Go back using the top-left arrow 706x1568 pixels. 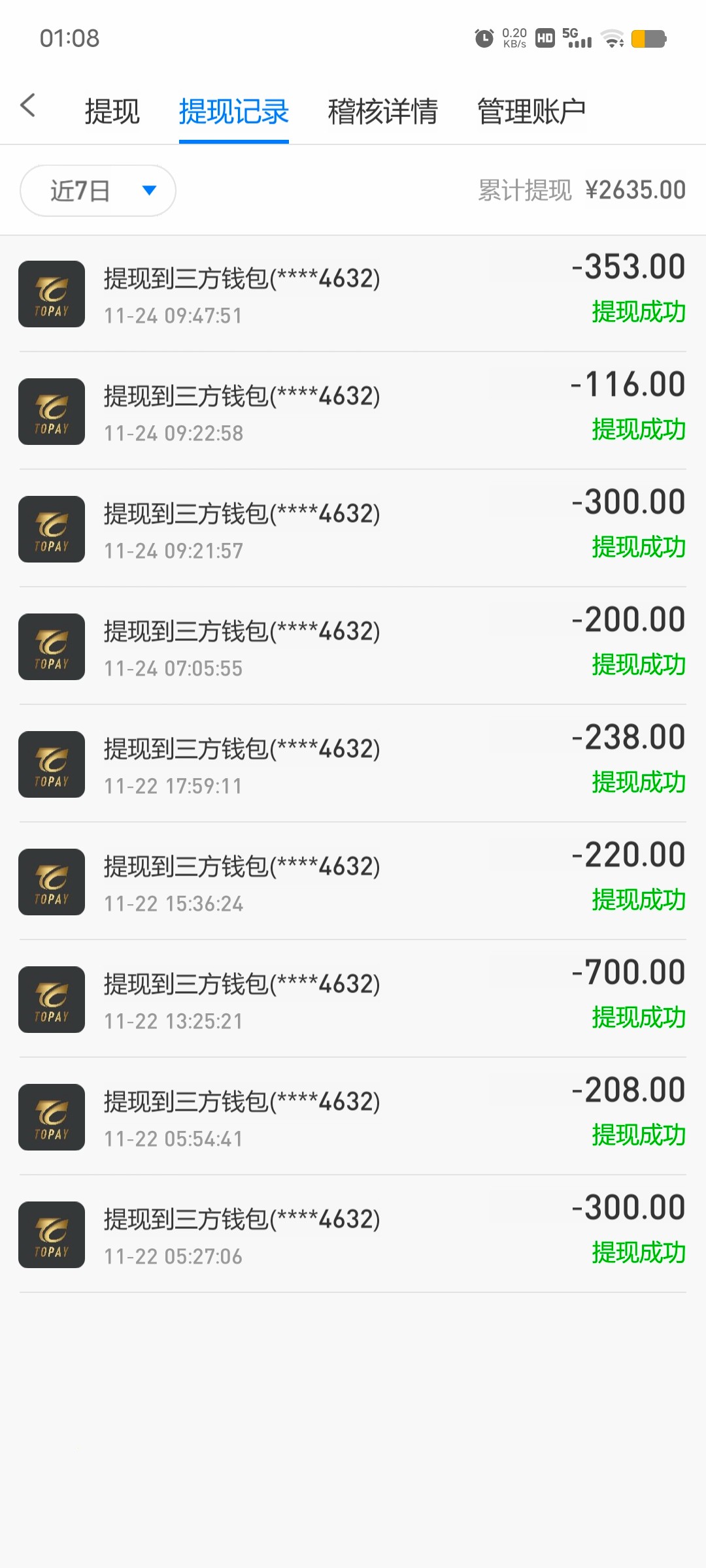click(27, 106)
